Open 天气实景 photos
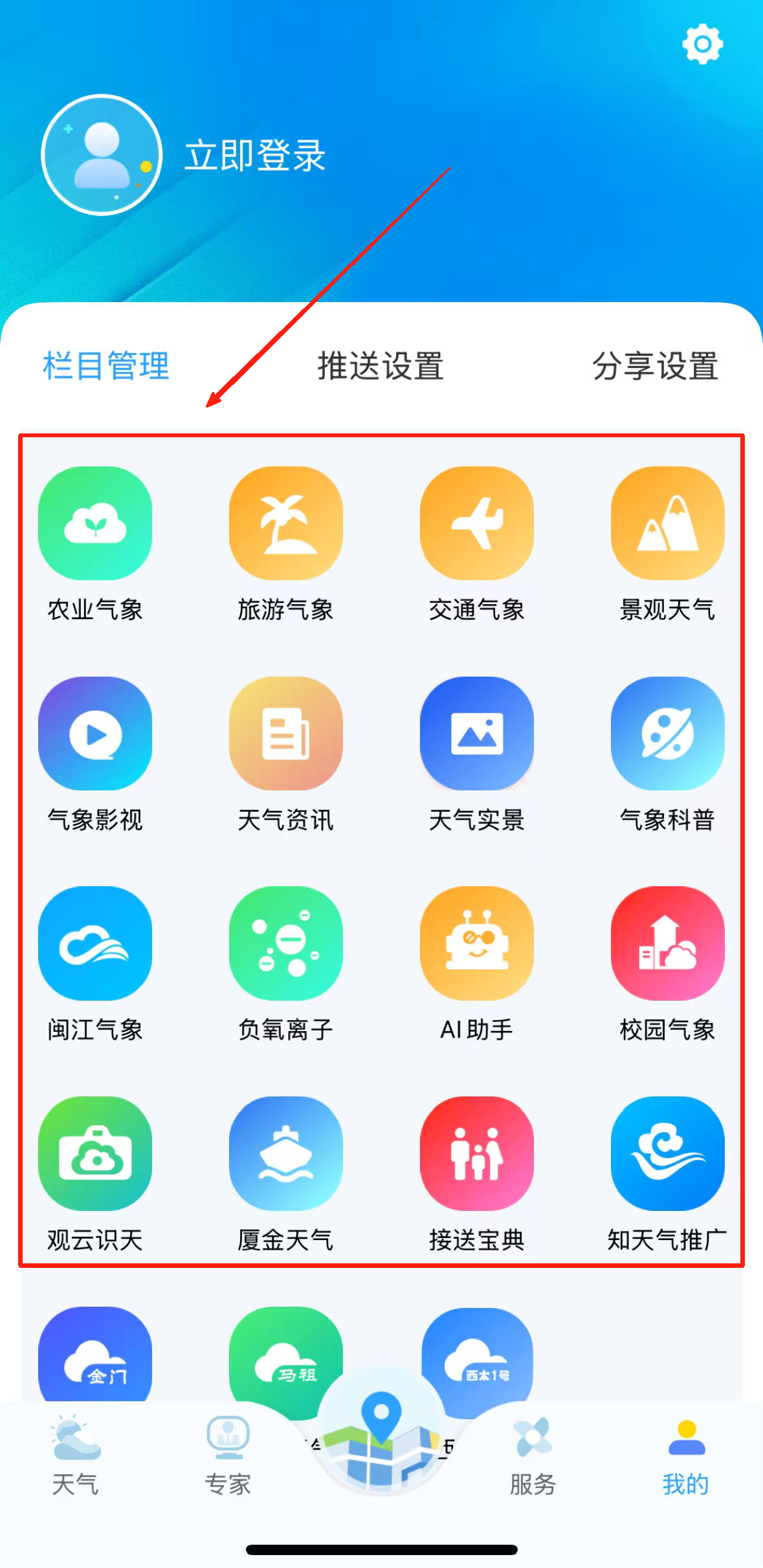This screenshot has width=763, height=1568. point(476,734)
